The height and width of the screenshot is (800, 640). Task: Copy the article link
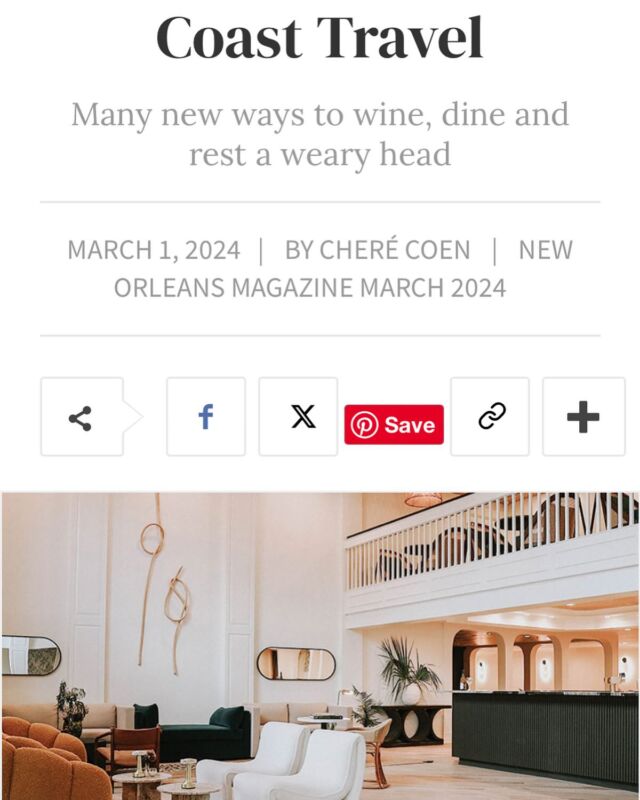491,417
